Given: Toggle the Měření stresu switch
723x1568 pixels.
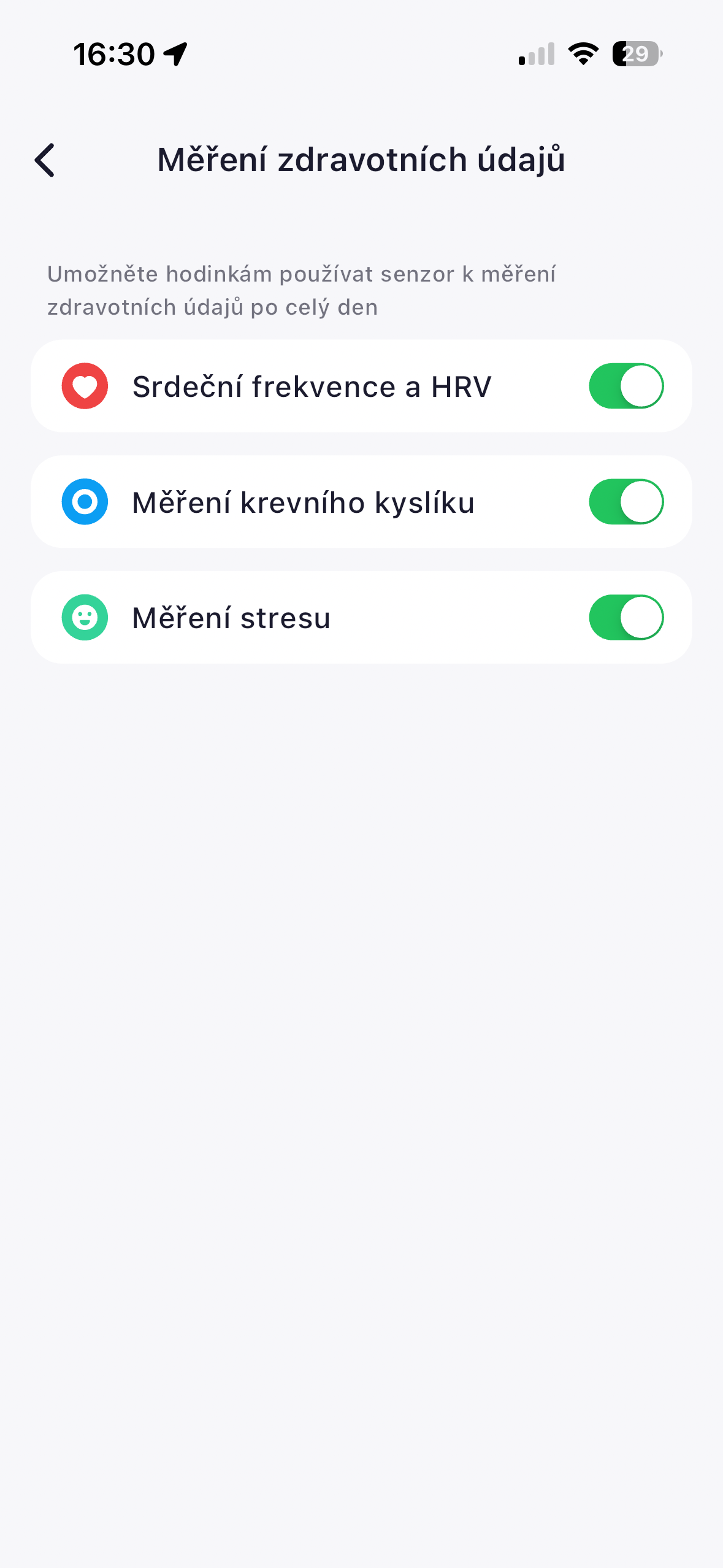Looking at the screenshot, I should 625,617.
